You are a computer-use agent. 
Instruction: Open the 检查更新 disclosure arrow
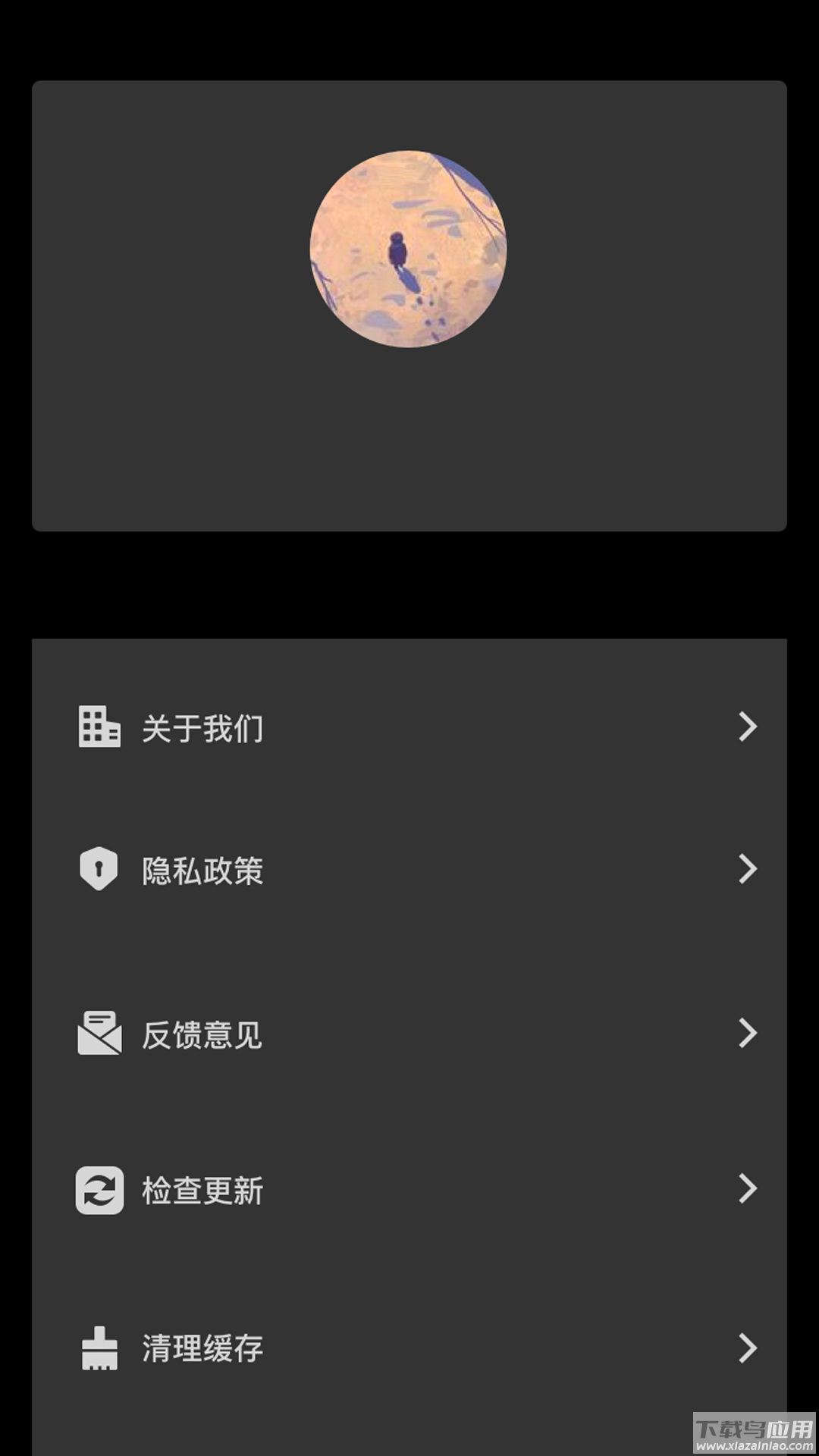click(x=747, y=1191)
